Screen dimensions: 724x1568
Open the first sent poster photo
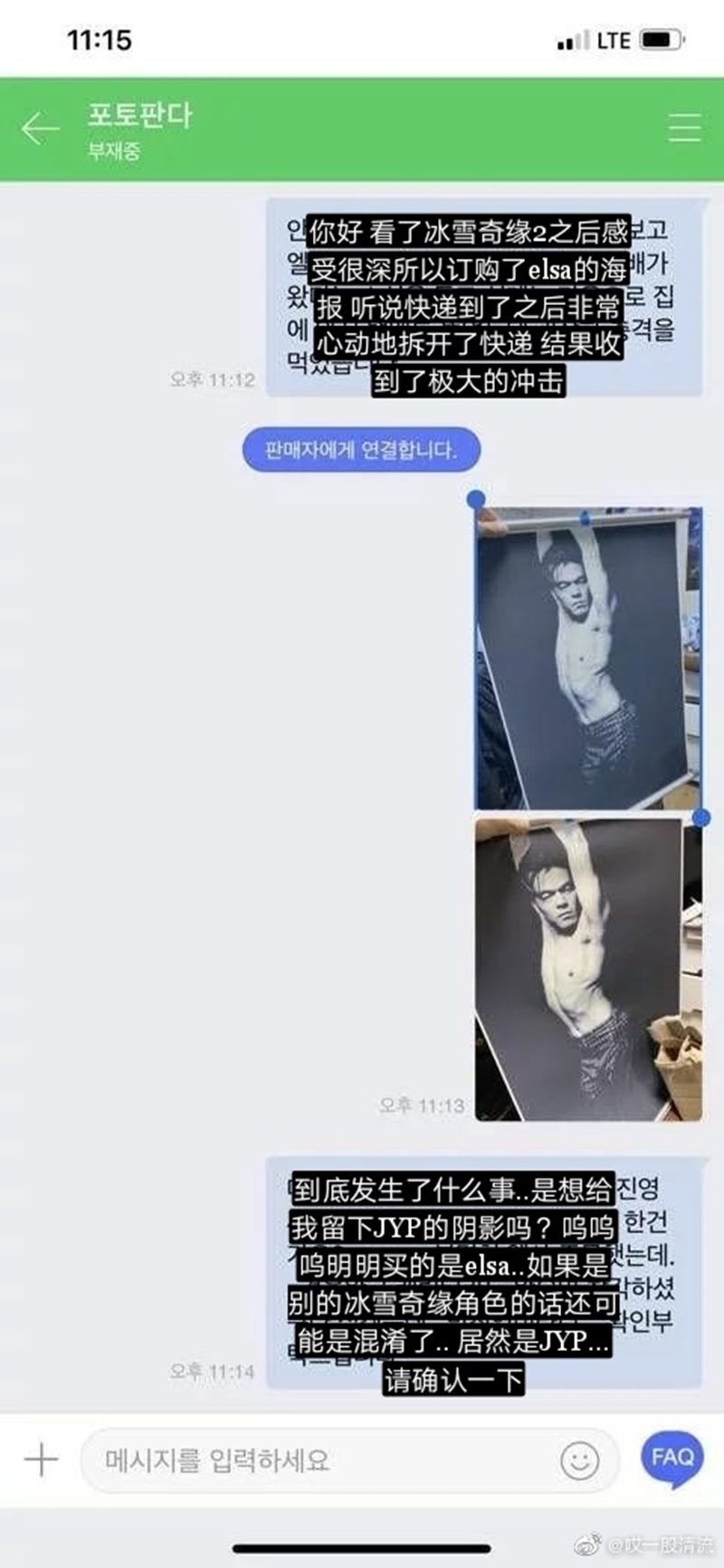588,658
